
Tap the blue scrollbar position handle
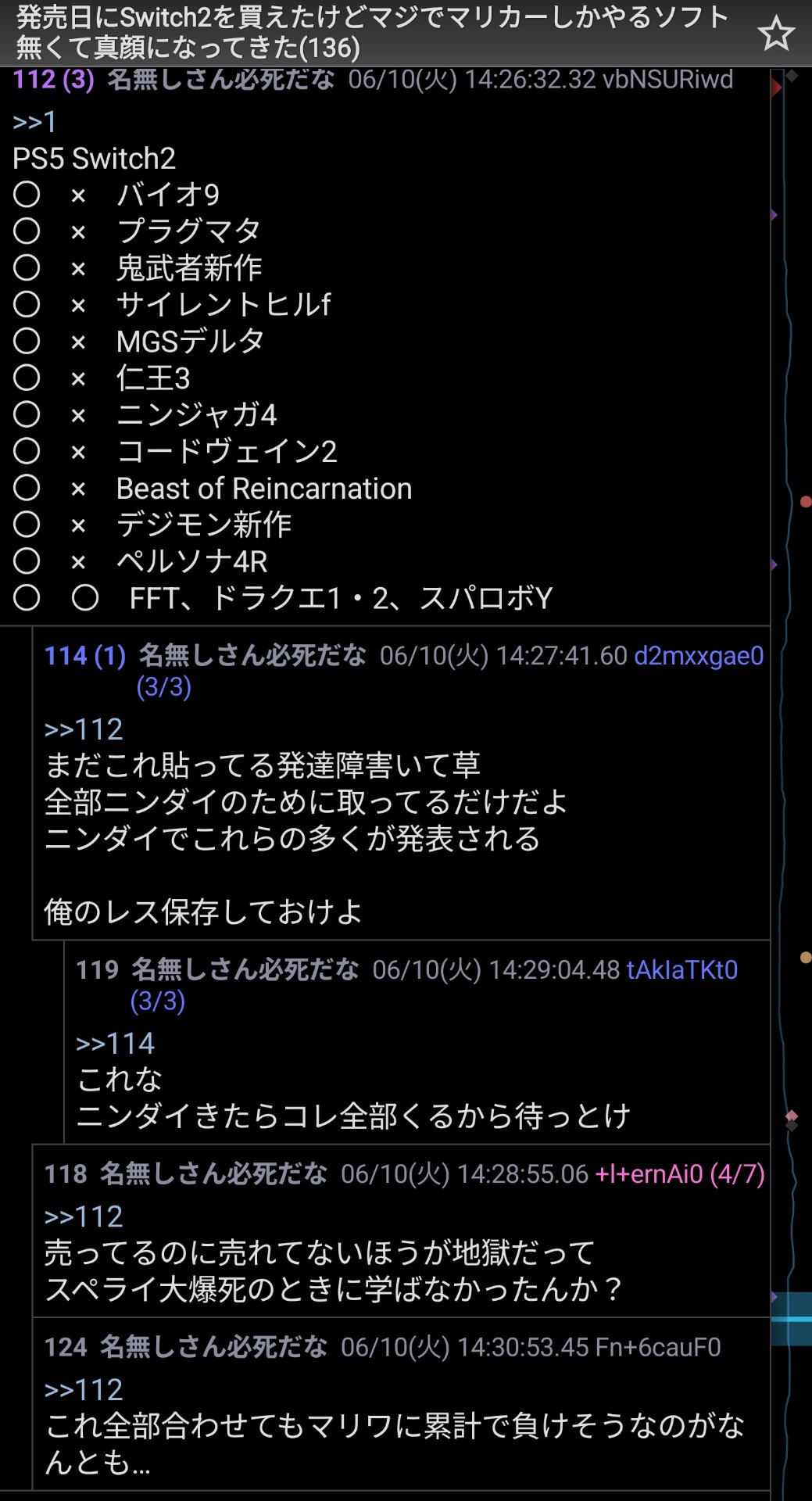coord(792,1319)
